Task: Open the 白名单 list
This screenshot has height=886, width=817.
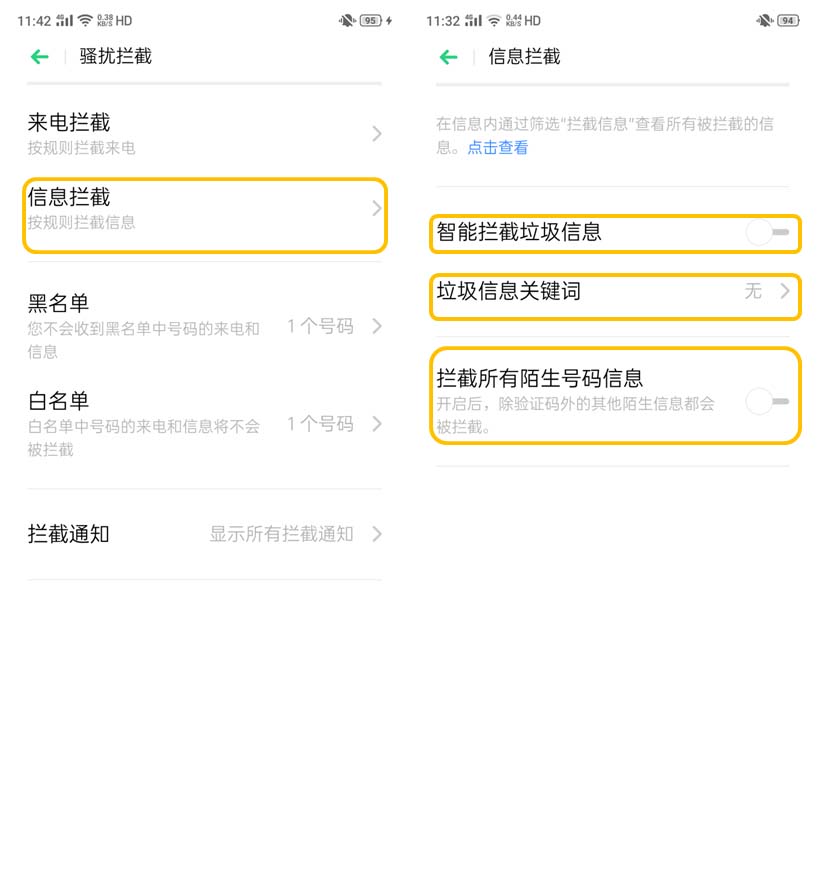Action: pyautogui.click(x=204, y=424)
